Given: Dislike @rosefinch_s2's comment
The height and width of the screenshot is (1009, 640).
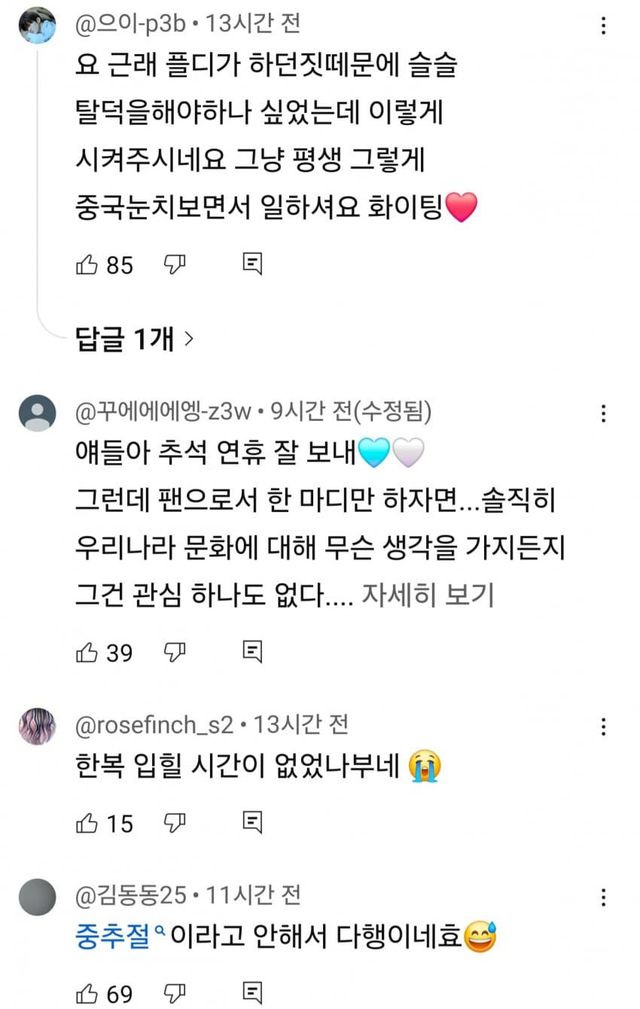Looking at the screenshot, I should pos(176,823).
